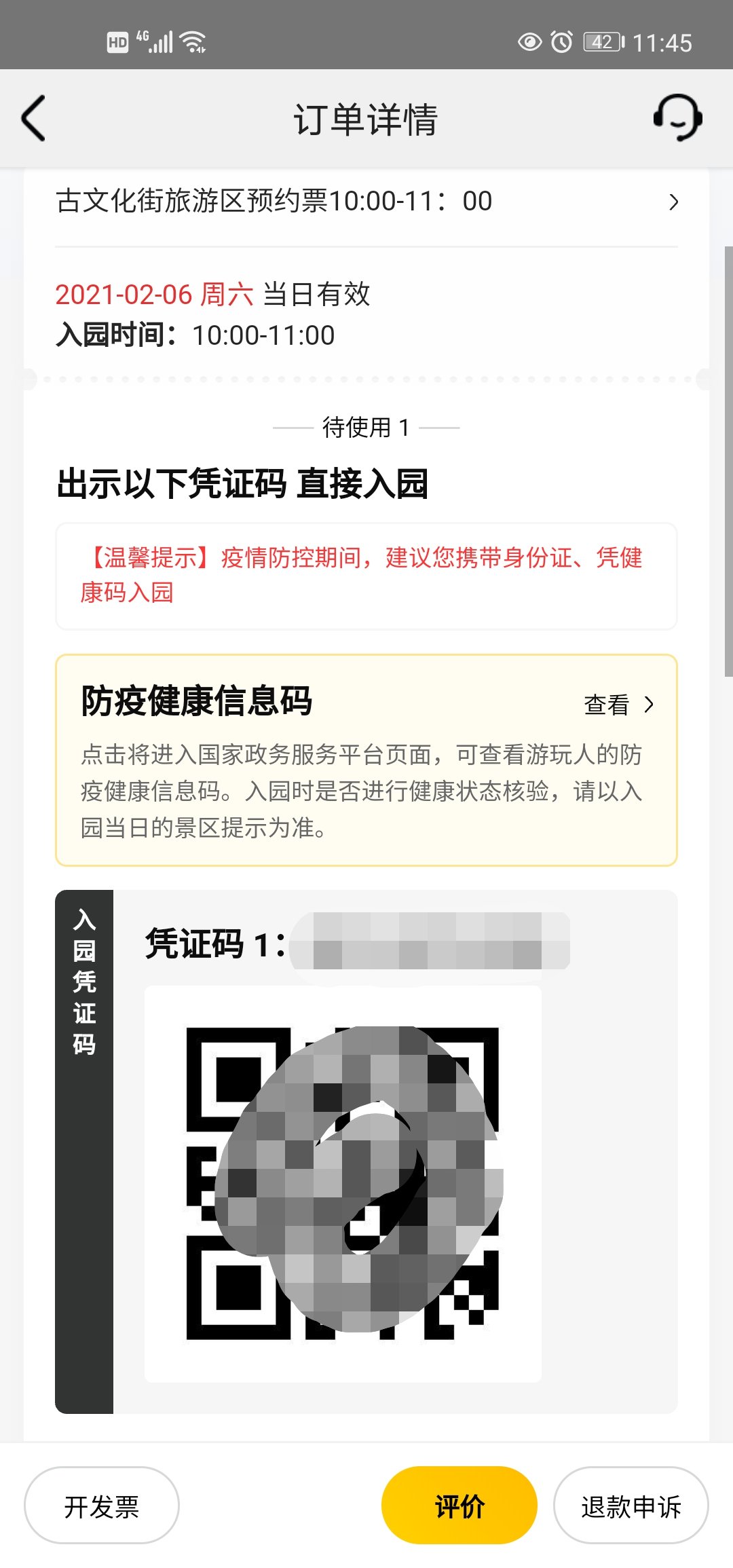Tap 开发票 to request an invoice

click(x=102, y=1506)
